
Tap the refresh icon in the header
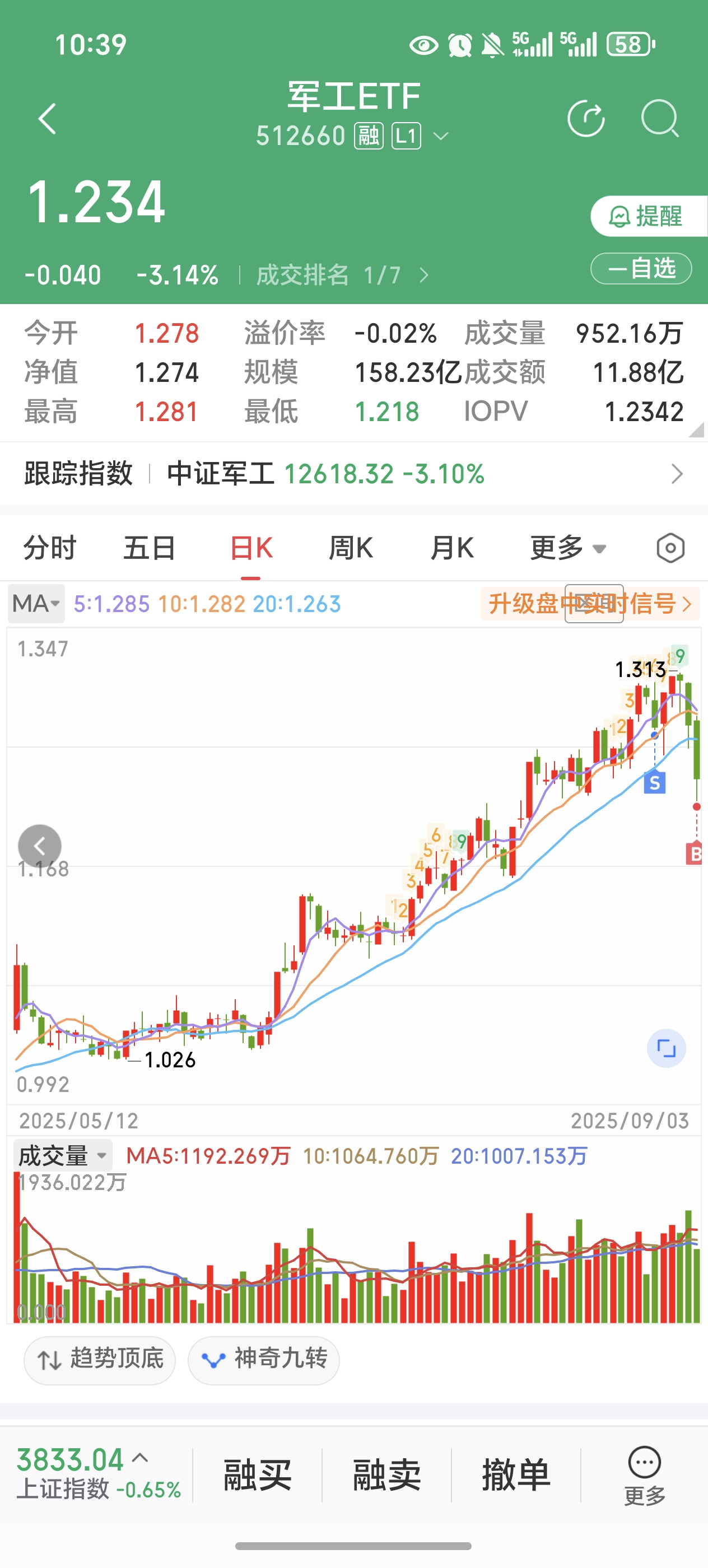(586, 118)
